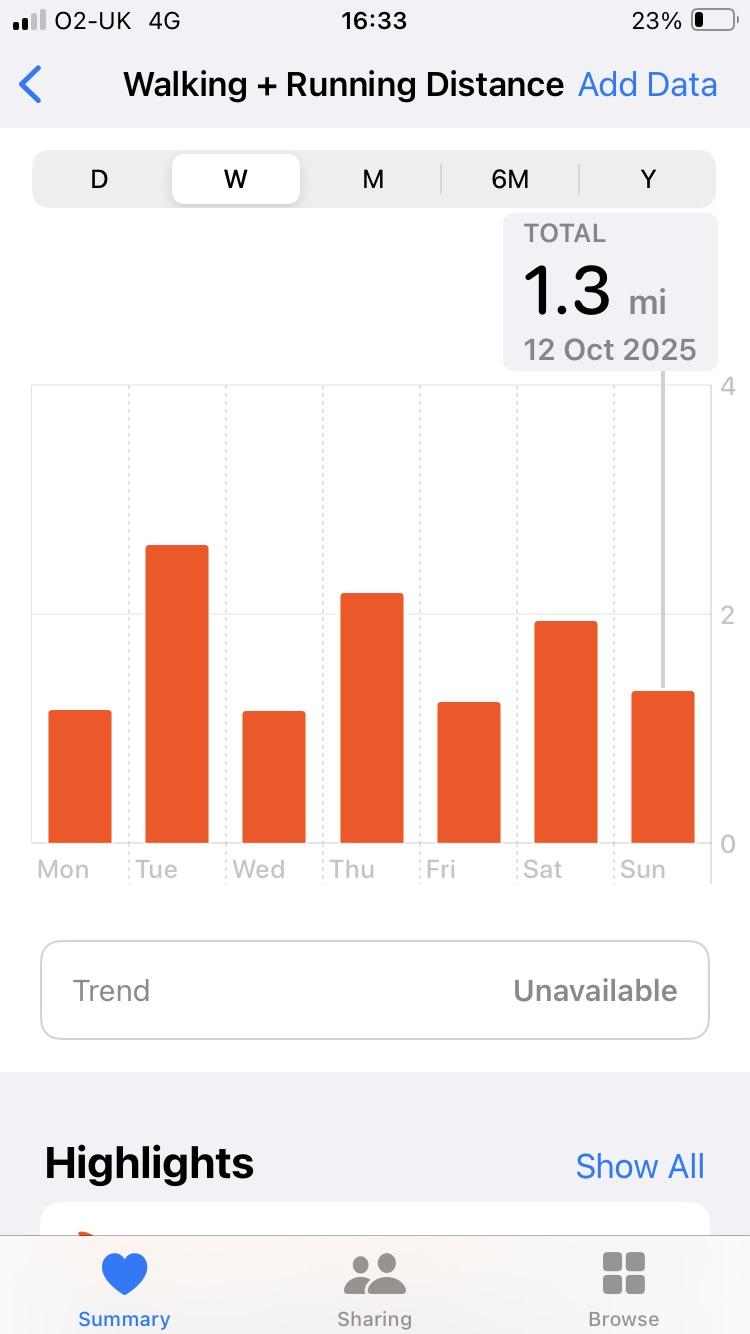
Task: Show the 6M chart range
Action: tap(510, 179)
